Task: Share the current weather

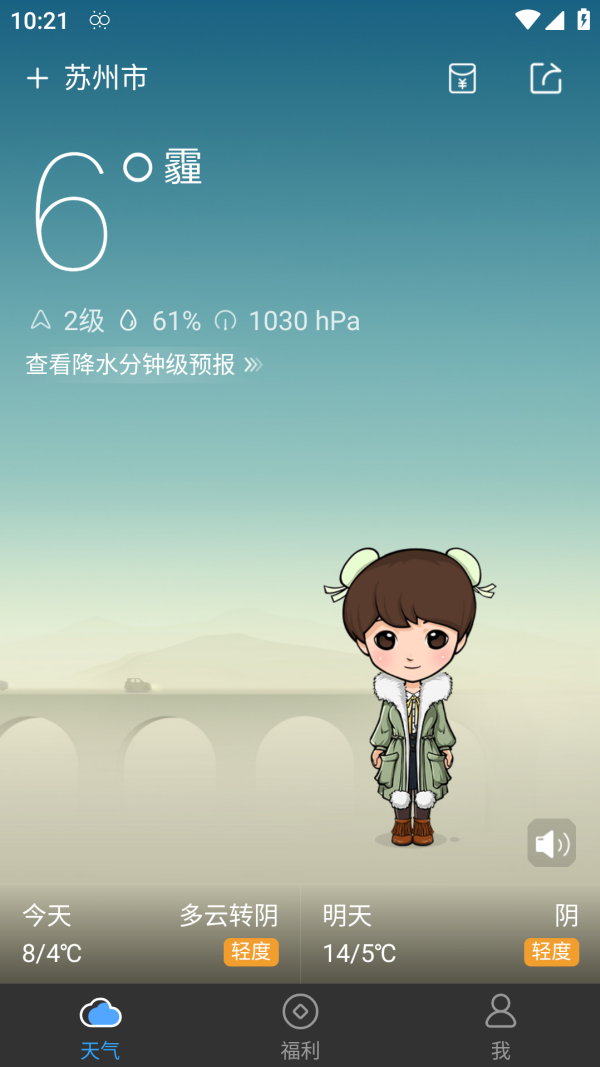Action: pos(546,78)
